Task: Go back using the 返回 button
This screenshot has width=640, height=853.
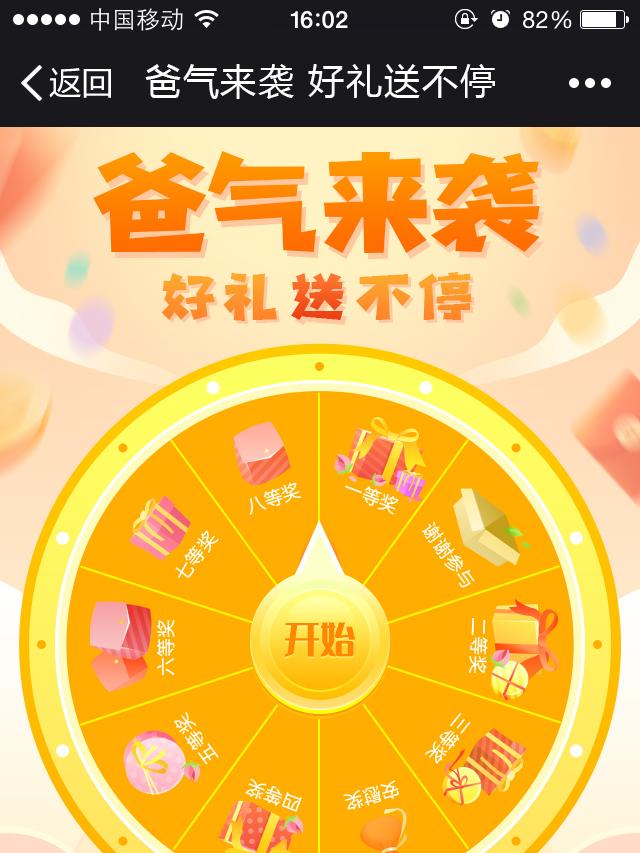Action: click(x=66, y=83)
